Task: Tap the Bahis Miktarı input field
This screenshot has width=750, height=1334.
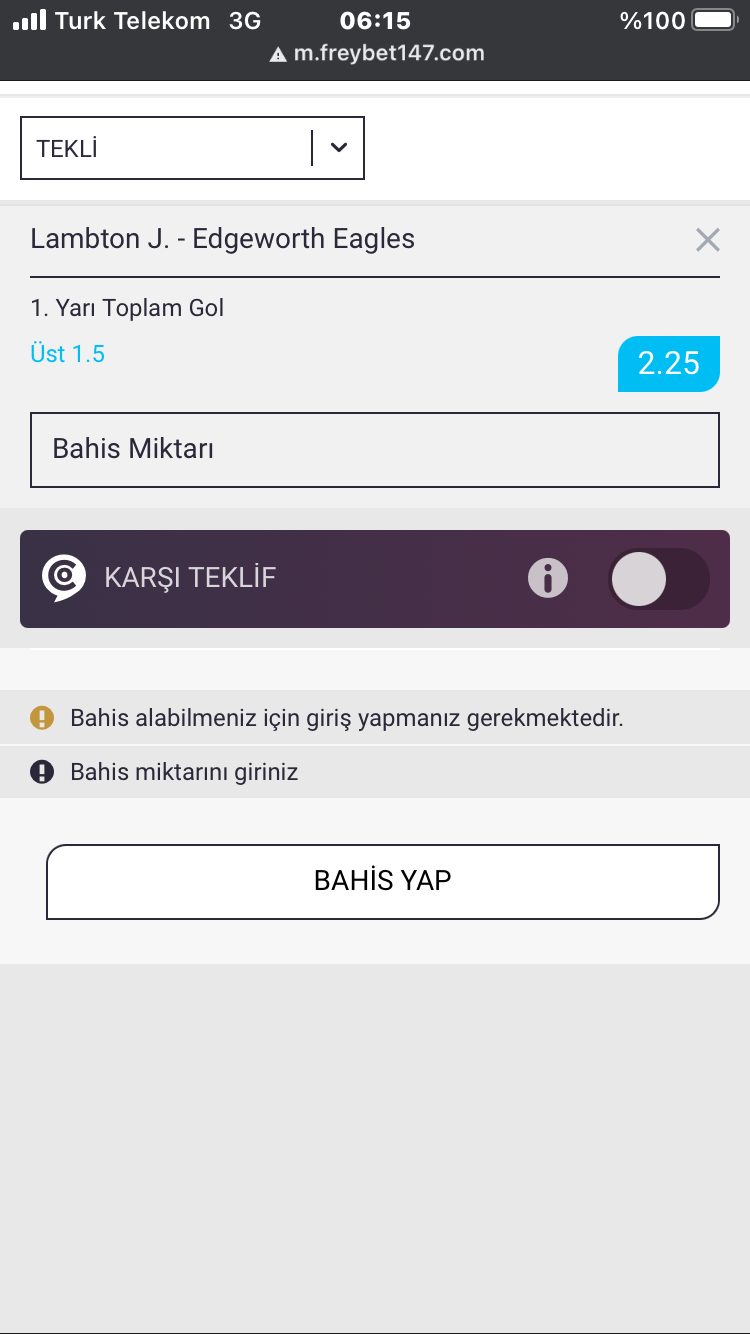Action: 375,450
